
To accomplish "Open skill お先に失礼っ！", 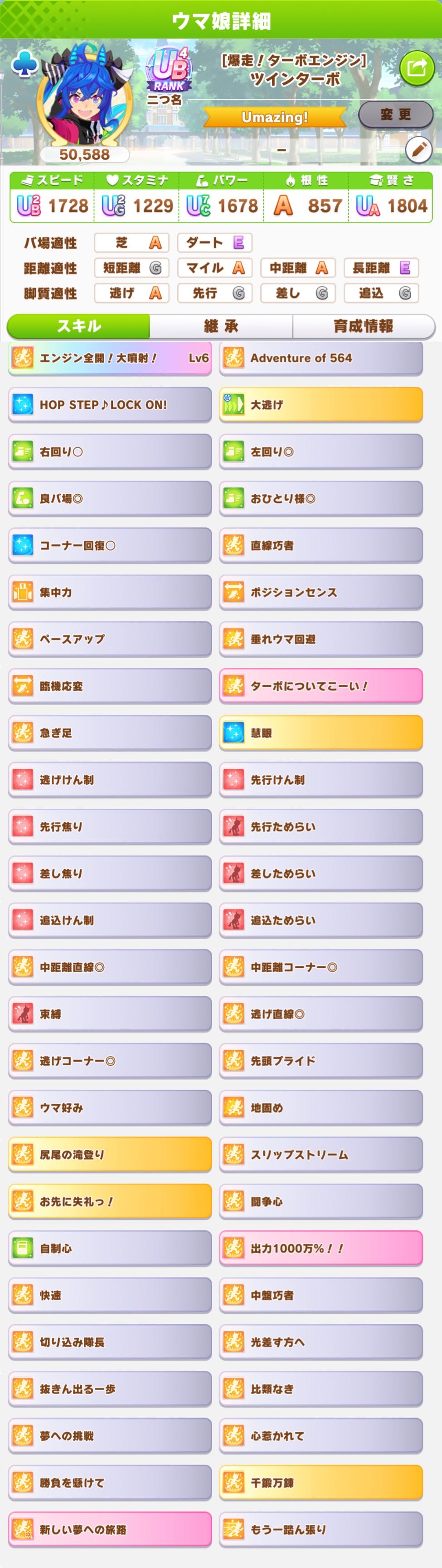I will coord(110,1202).
